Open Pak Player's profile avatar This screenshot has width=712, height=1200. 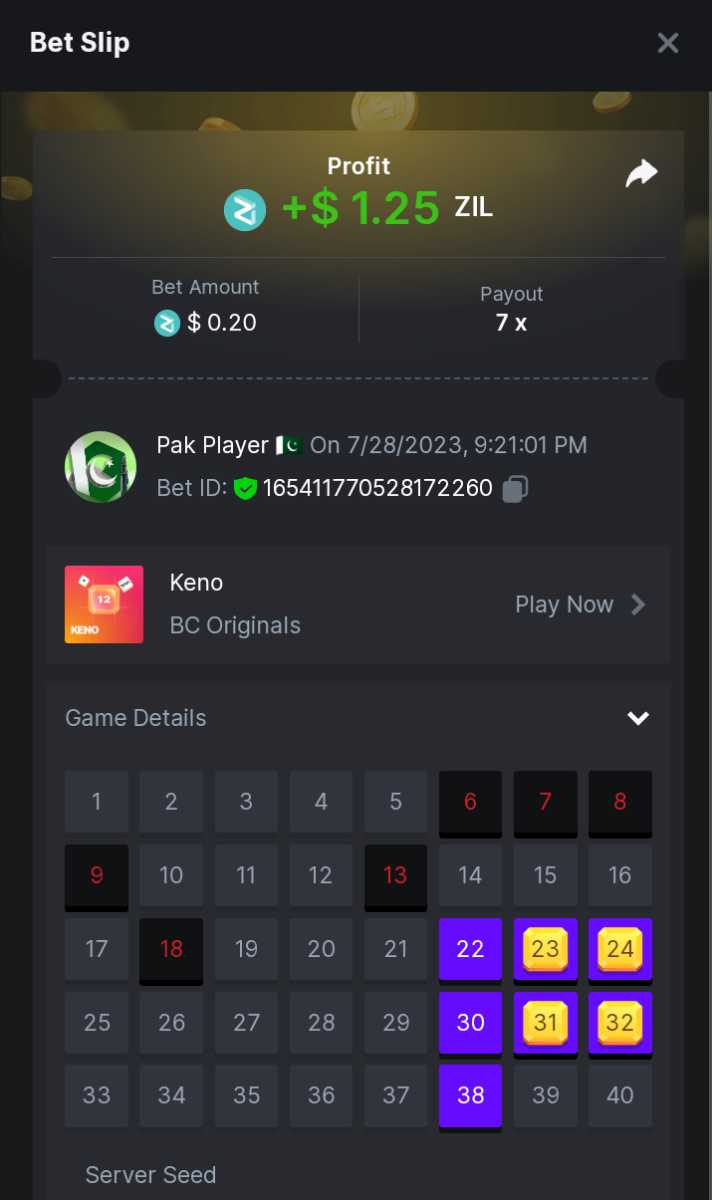[x=101, y=467]
